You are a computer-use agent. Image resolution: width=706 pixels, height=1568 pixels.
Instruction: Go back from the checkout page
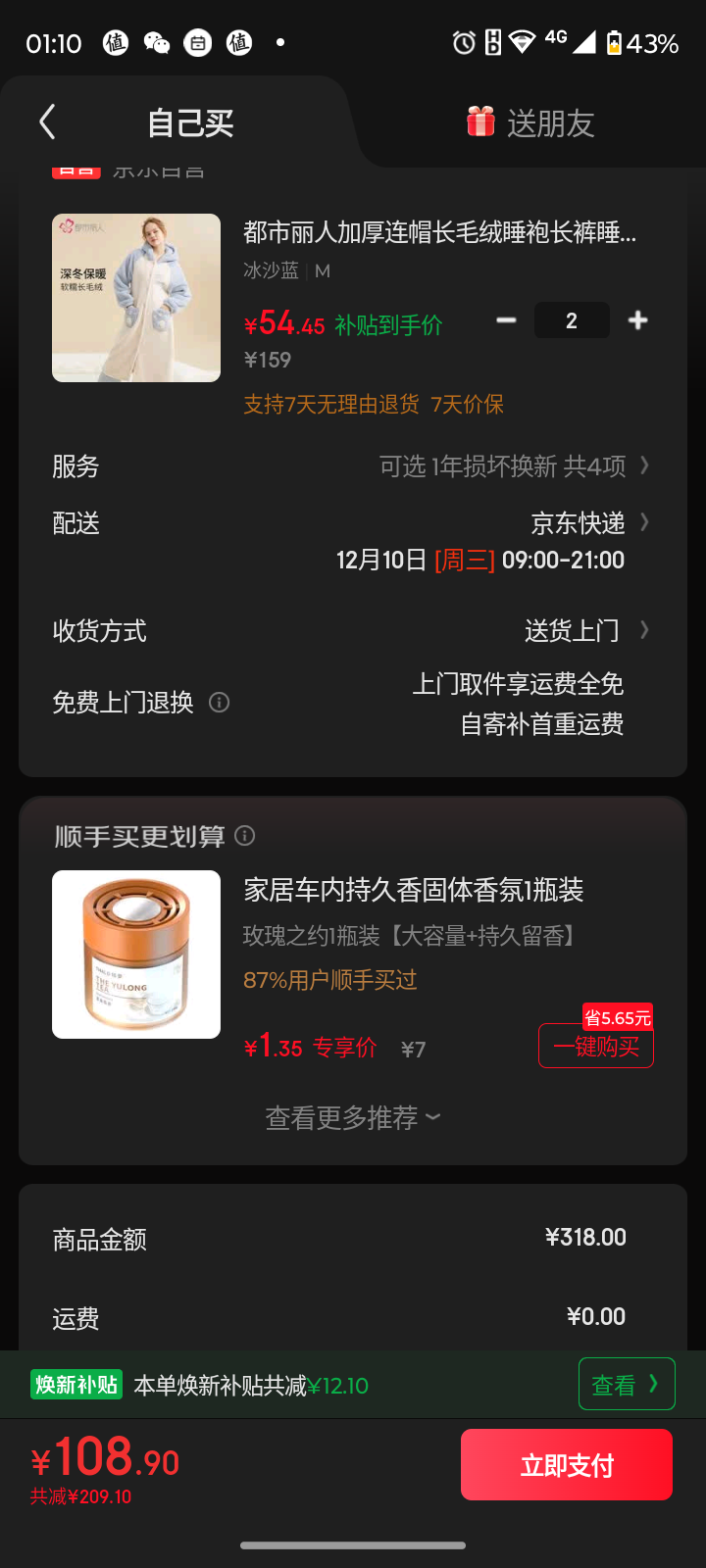coord(47,122)
